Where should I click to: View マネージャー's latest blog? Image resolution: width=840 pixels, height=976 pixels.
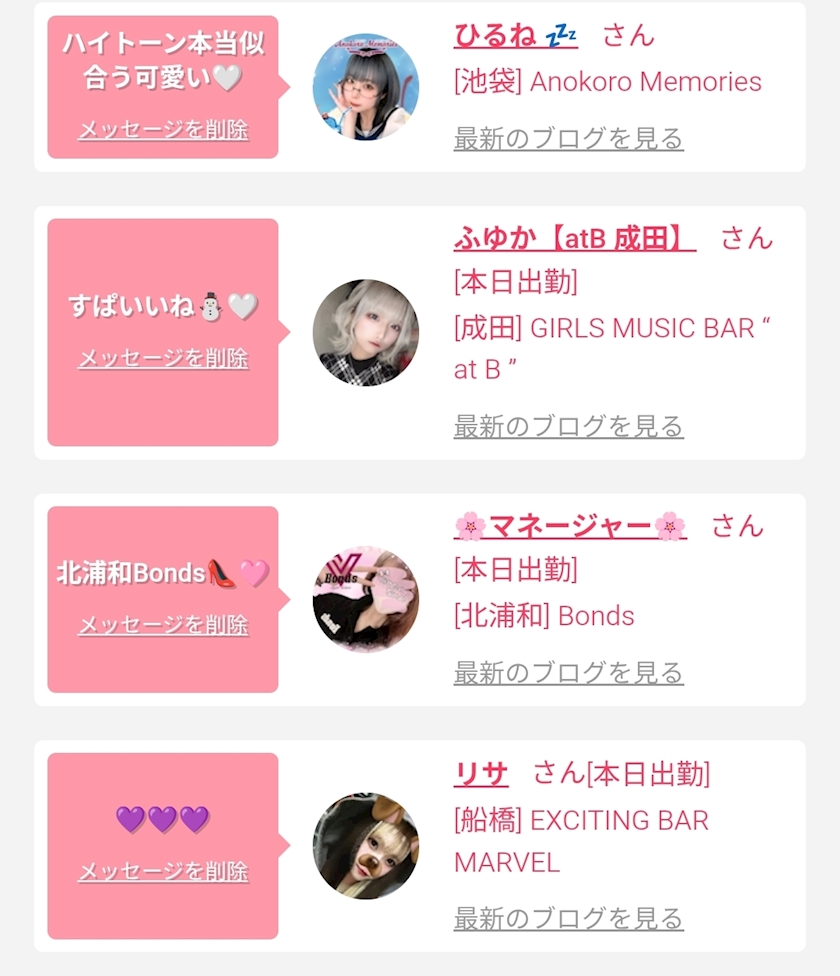coord(569,673)
